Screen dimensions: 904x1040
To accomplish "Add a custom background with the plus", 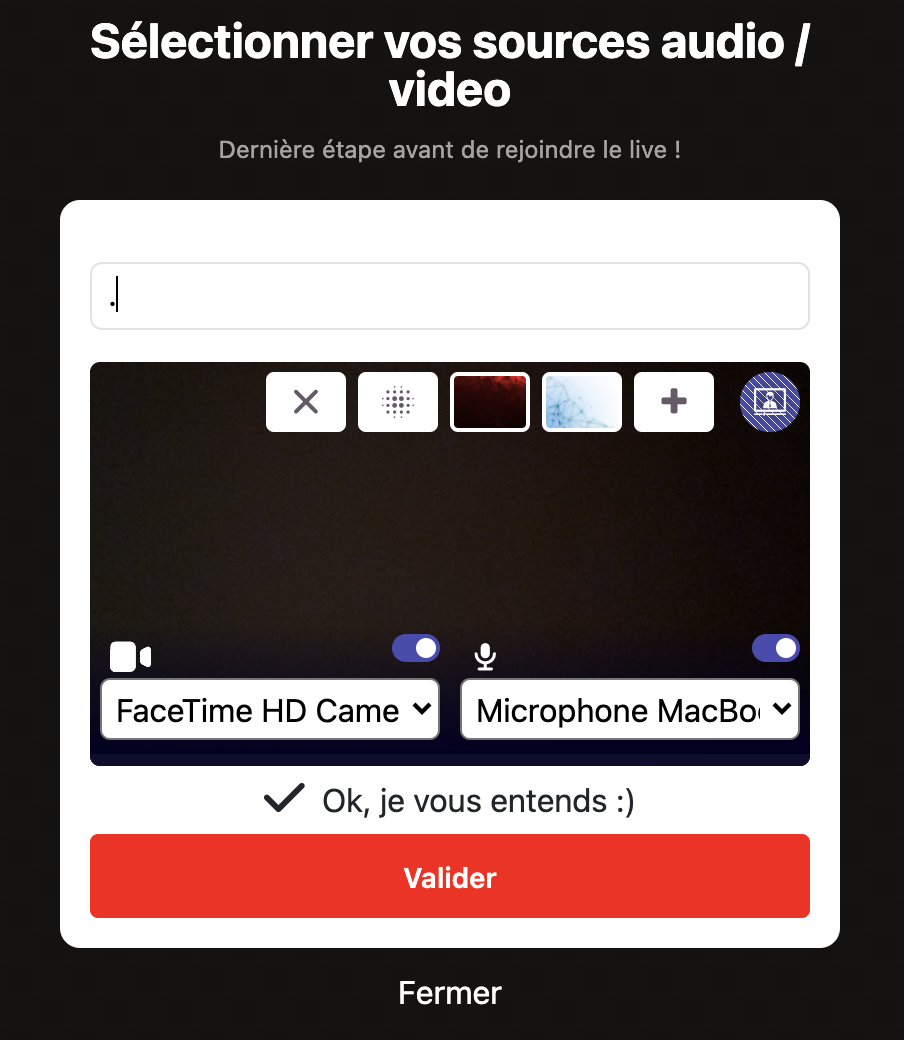I will tap(674, 402).
